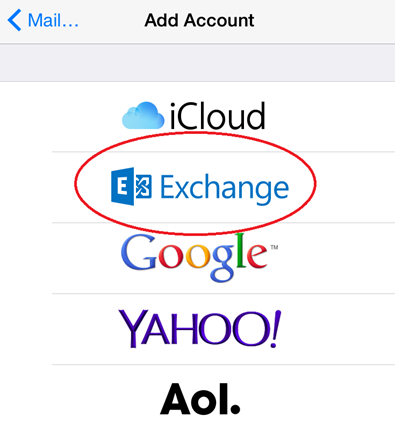The image size is (395, 424).
Task: Go back to the Mail settings
Action: pos(43,20)
